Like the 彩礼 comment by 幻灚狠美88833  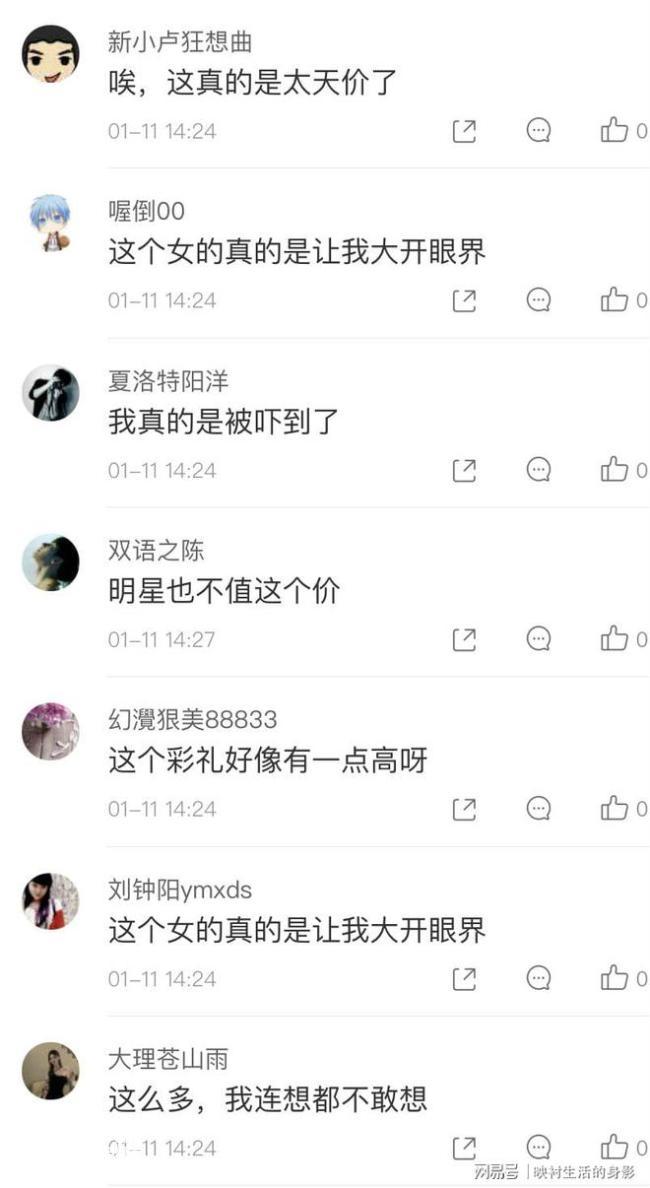click(x=614, y=809)
